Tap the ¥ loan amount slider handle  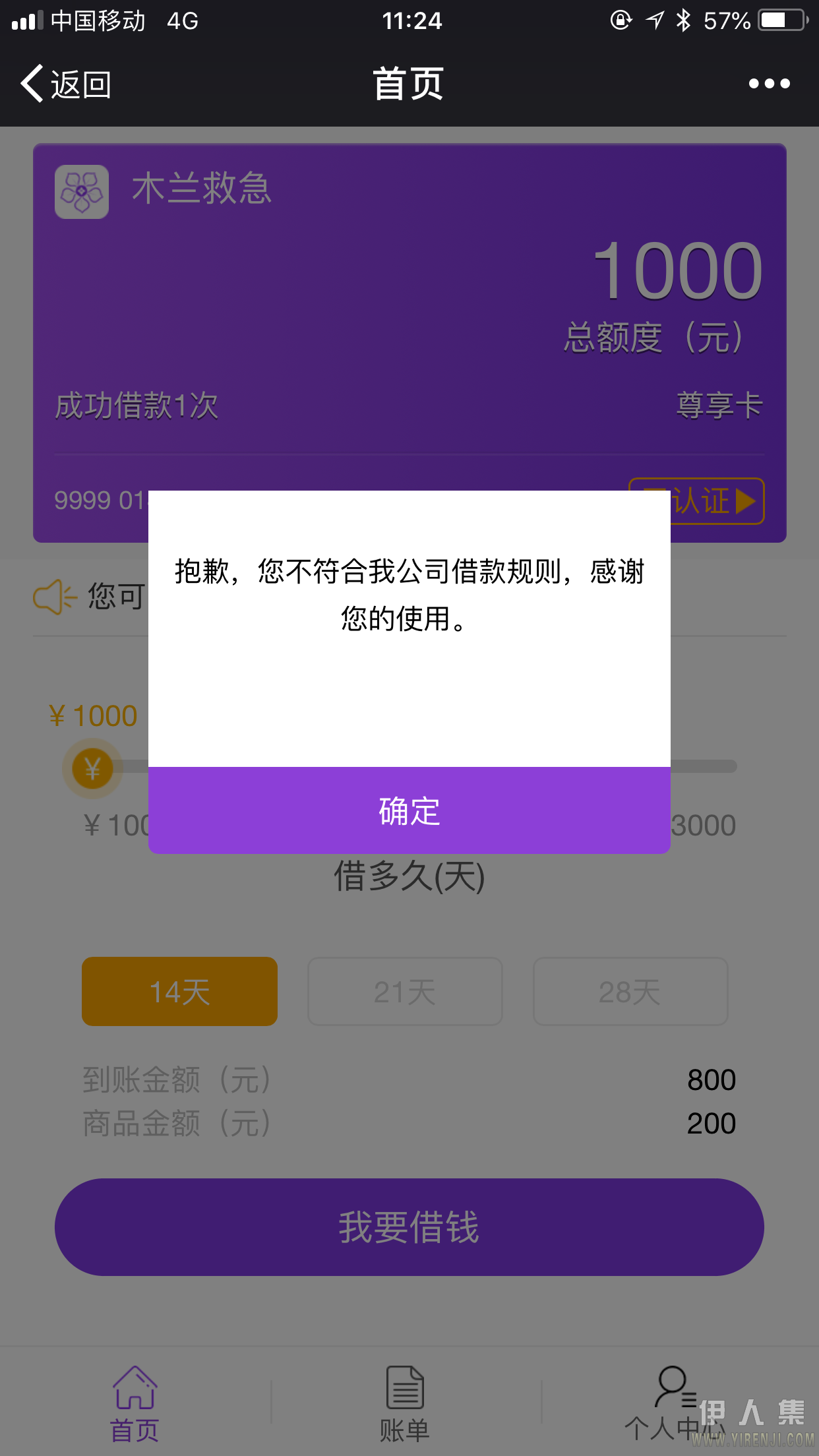(x=92, y=768)
